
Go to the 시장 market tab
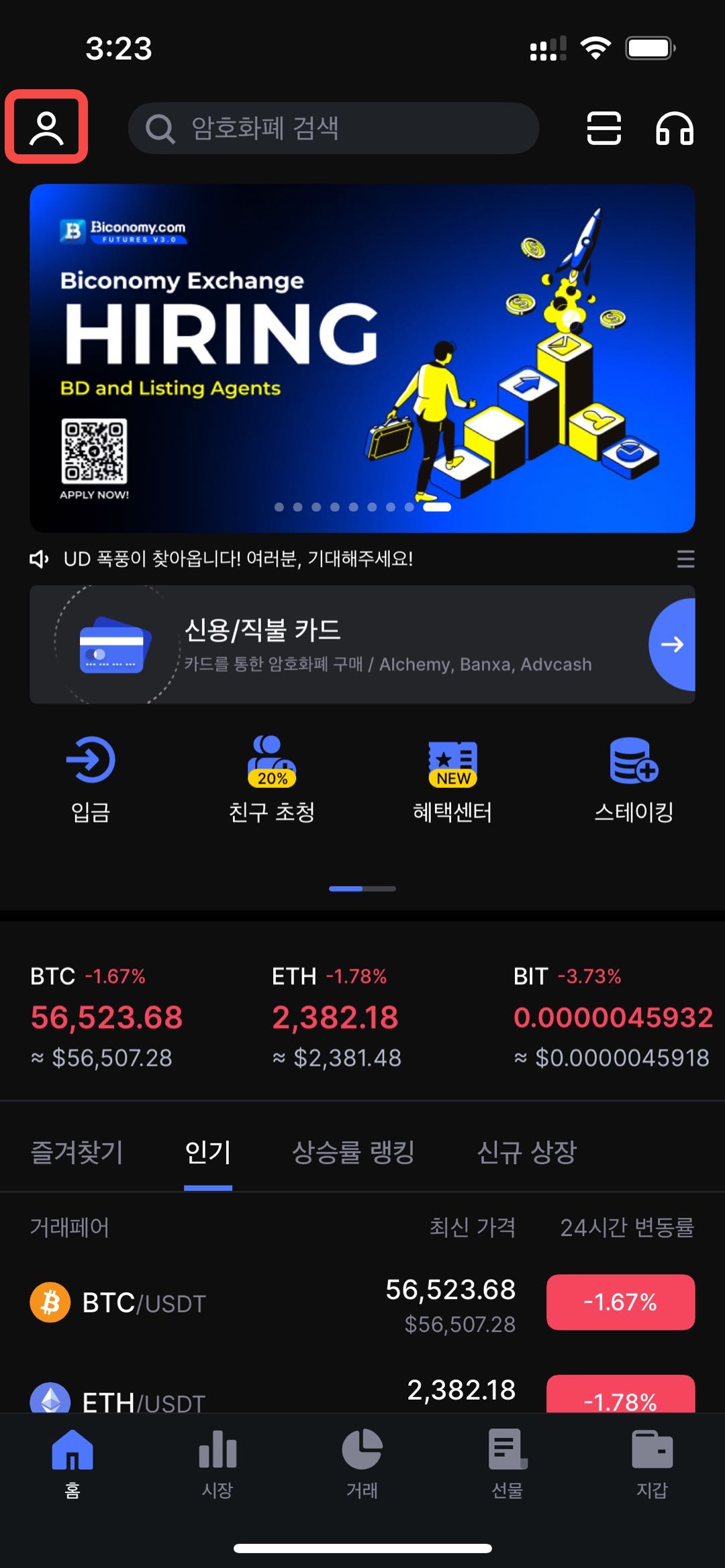tap(217, 1464)
